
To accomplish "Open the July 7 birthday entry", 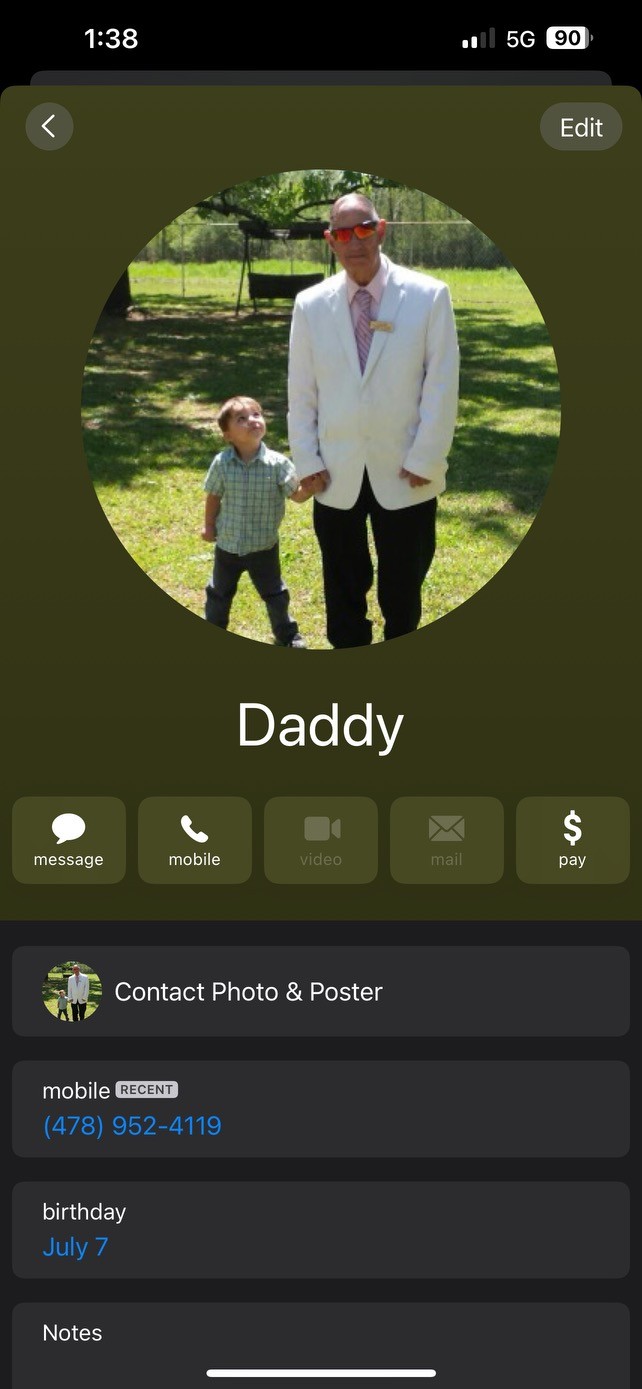I will 76,1247.
